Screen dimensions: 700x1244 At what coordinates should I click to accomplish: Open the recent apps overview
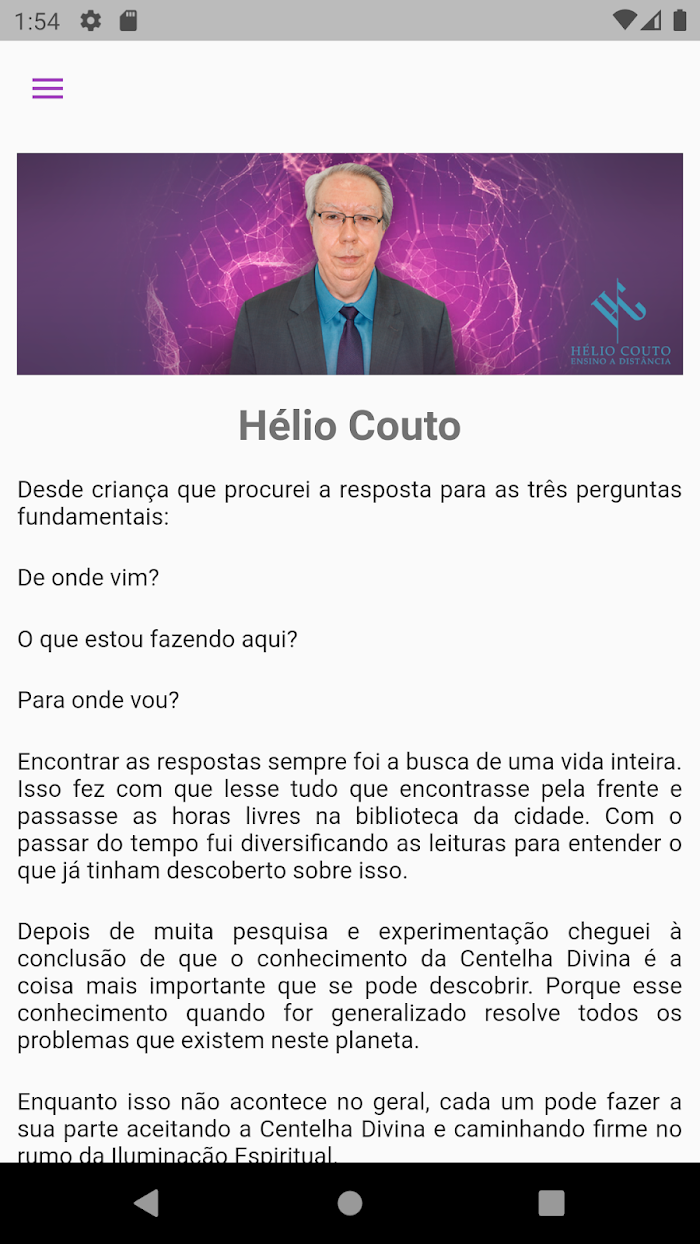(x=551, y=1202)
